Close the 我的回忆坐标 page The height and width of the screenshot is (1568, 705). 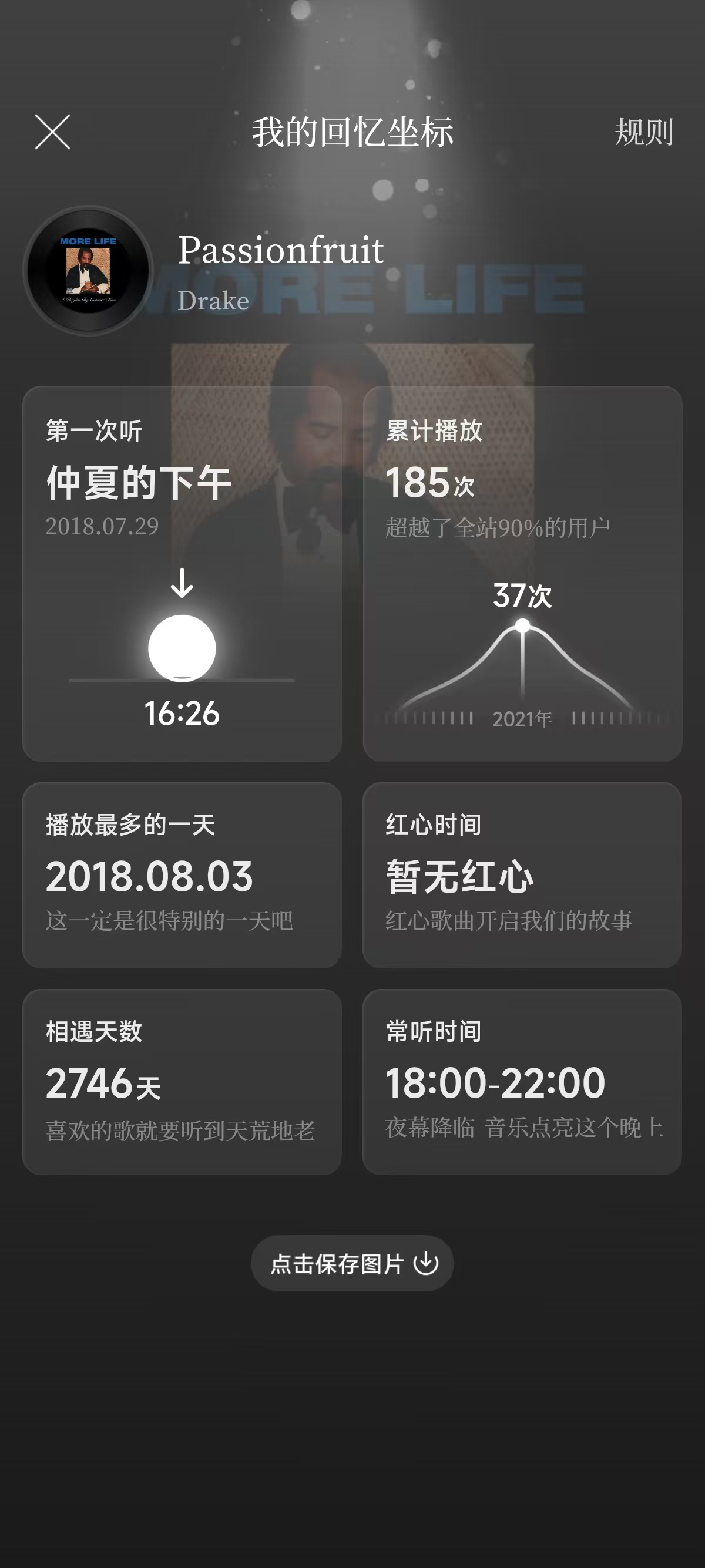click(52, 132)
